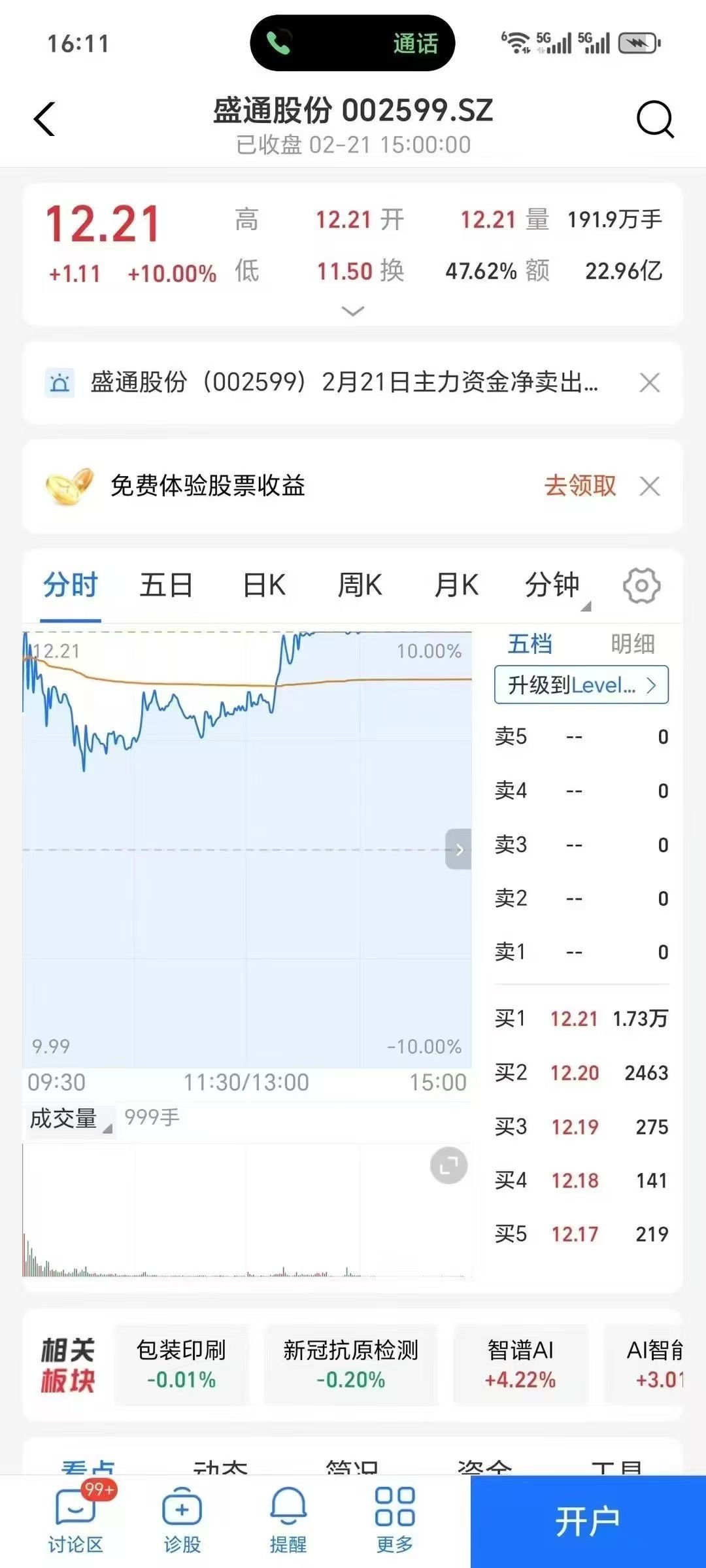This screenshot has width=706, height=1568.
Task: Expand the chart to full screen
Action: click(448, 1165)
